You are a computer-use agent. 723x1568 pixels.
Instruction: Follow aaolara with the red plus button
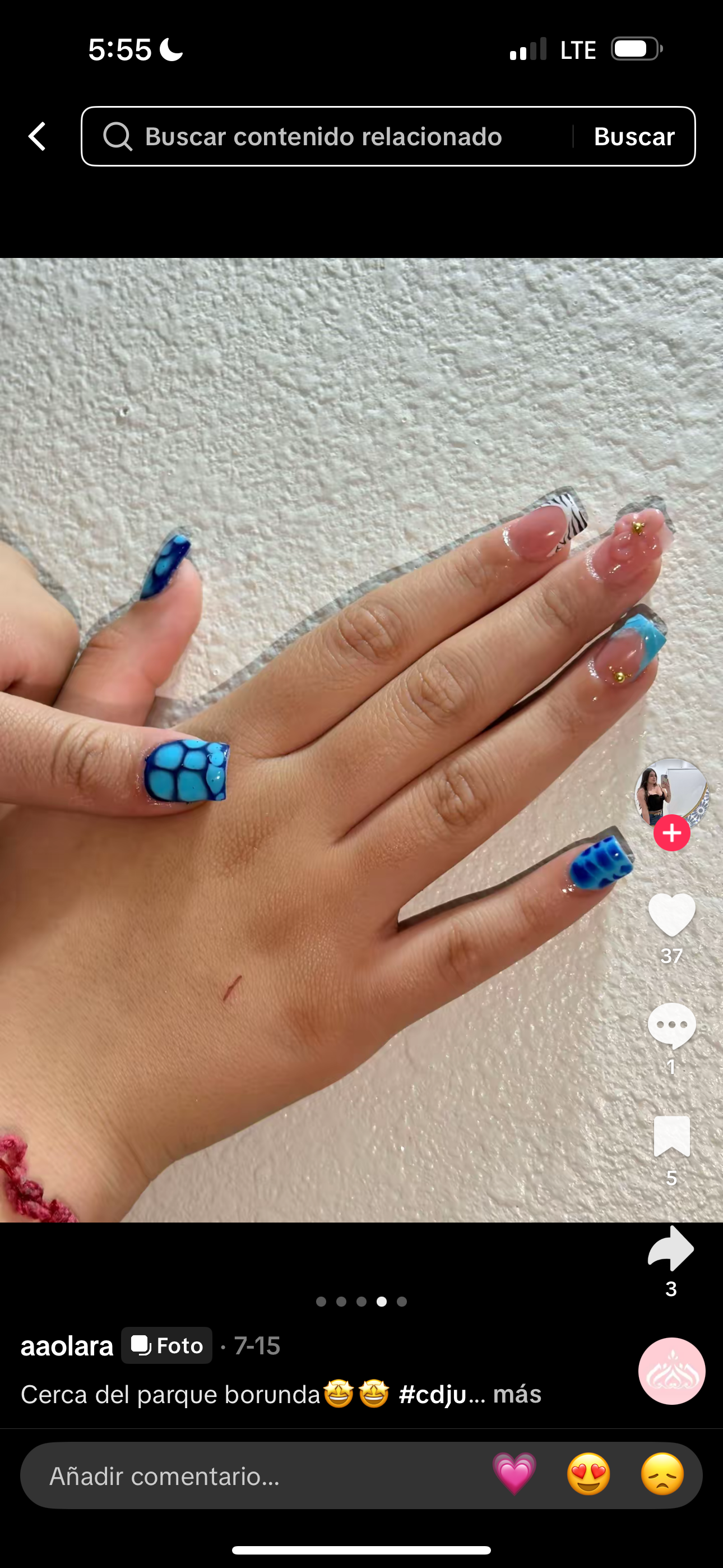click(x=671, y=833)
